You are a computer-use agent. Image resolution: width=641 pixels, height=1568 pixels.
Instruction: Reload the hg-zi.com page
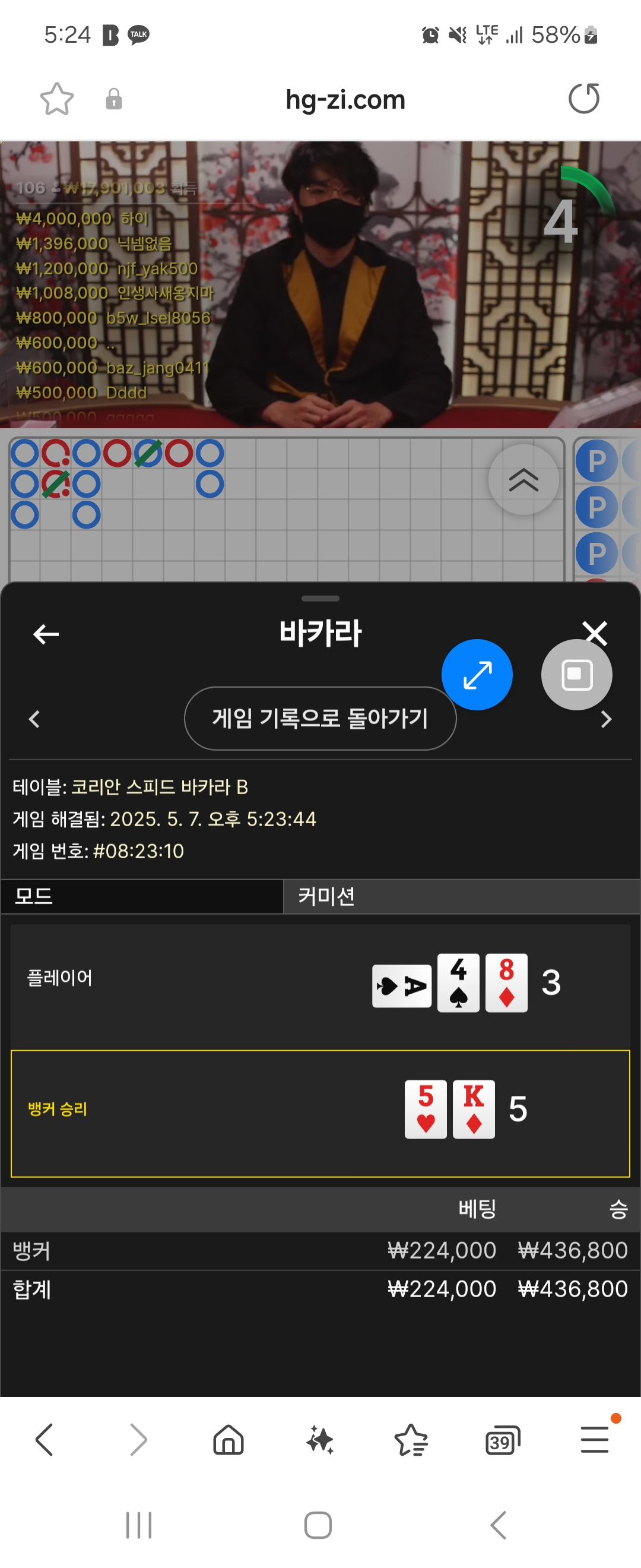(583, 99)
